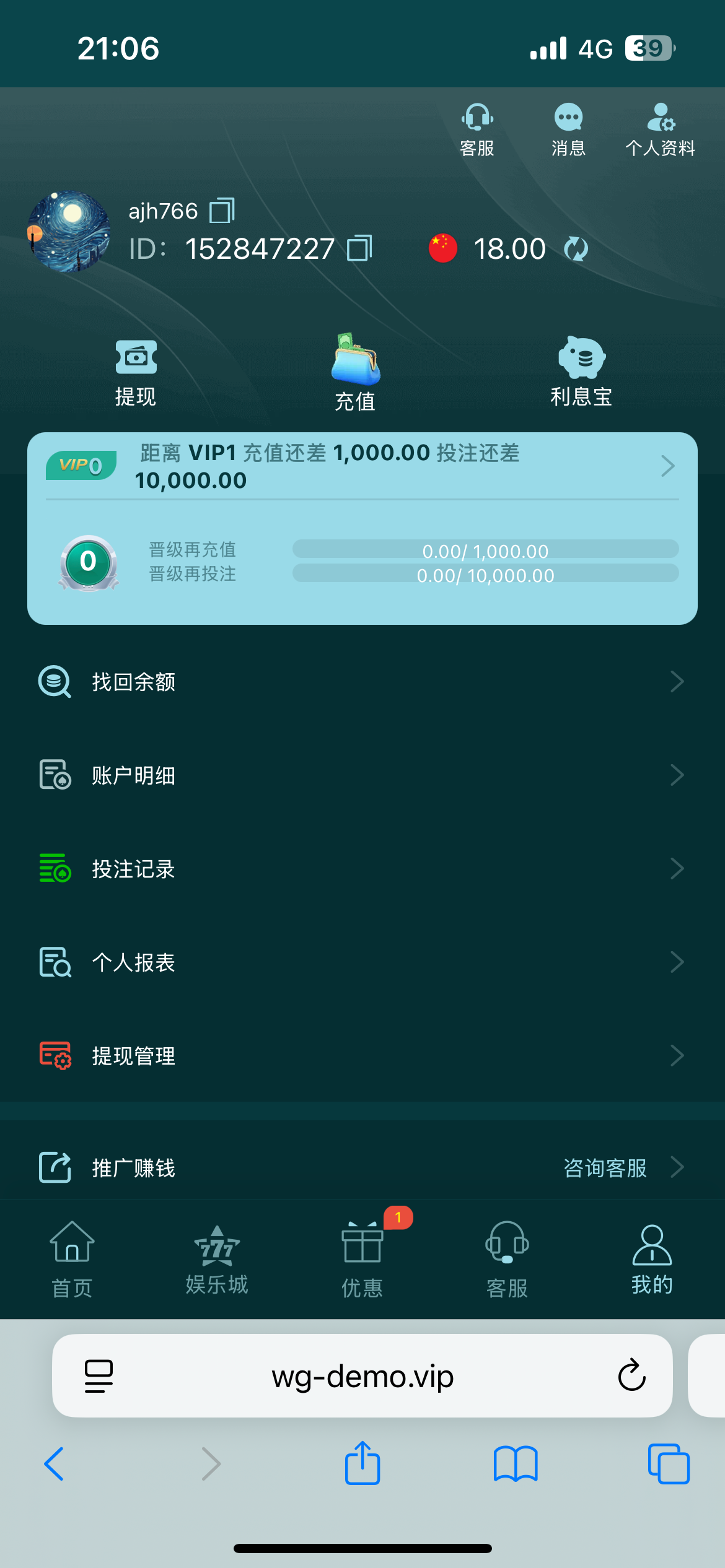
Task: Refresh the 18.00 balance
Action: click(576, 249)
